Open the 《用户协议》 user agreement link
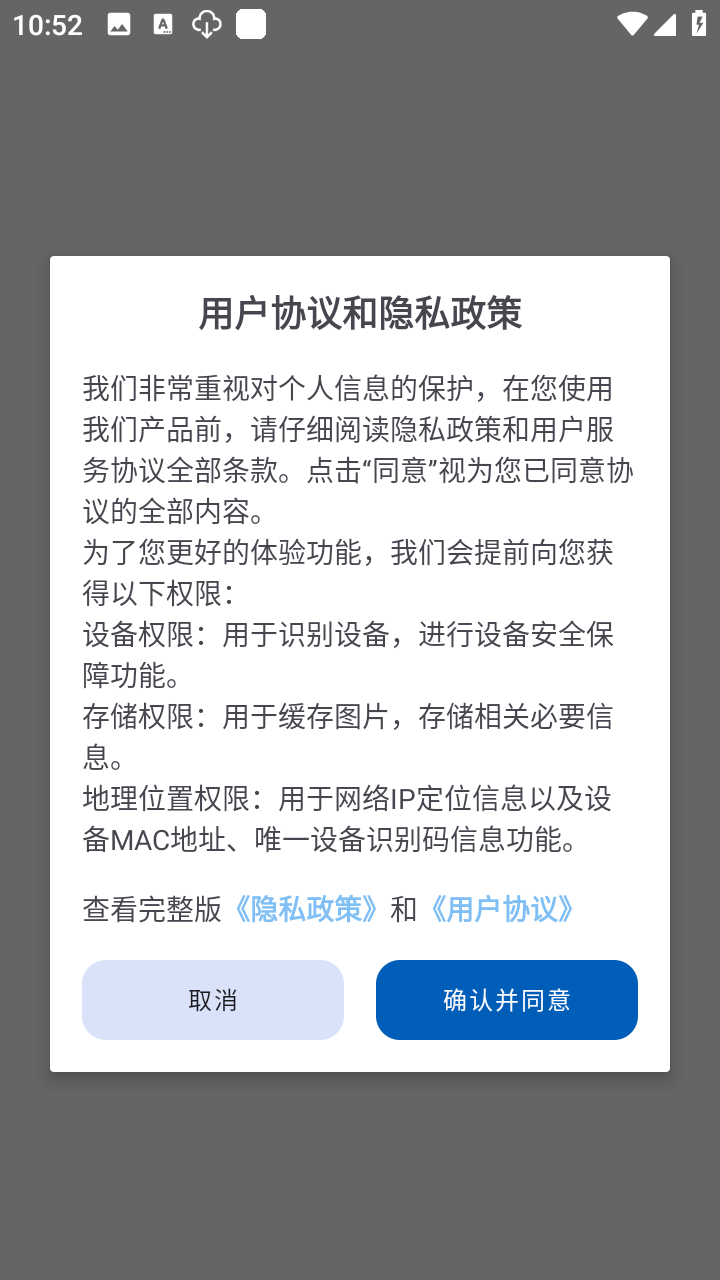 pos(504,910)
